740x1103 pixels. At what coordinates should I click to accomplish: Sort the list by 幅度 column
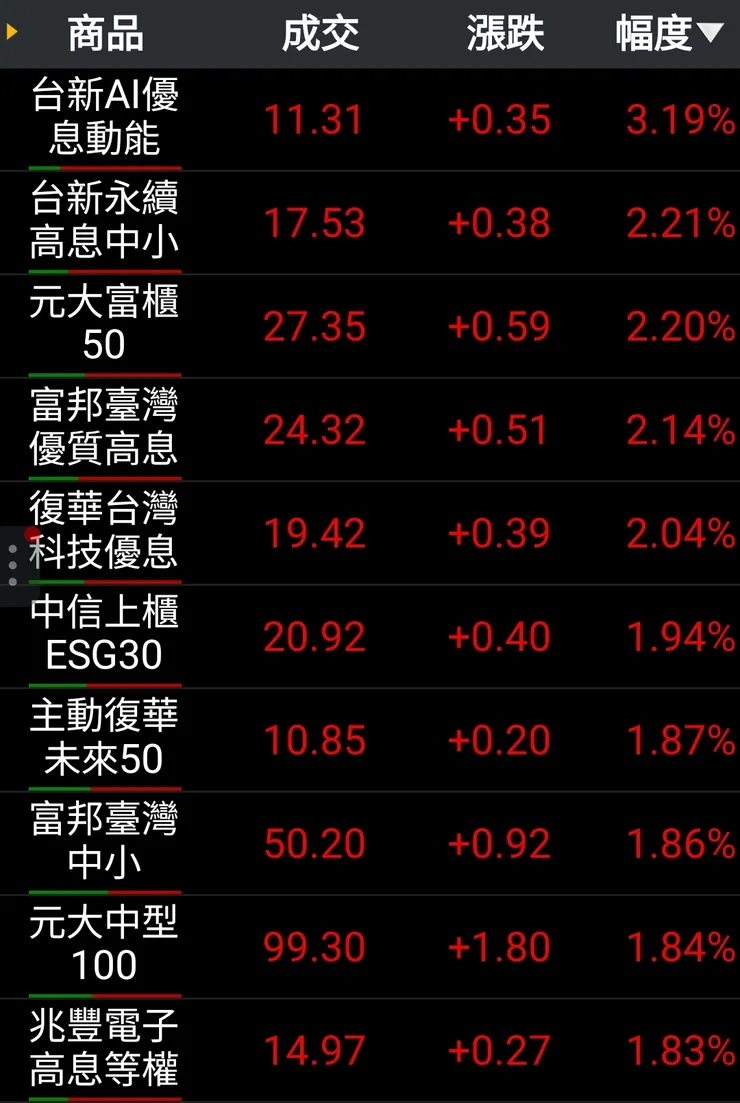(668, 34)
